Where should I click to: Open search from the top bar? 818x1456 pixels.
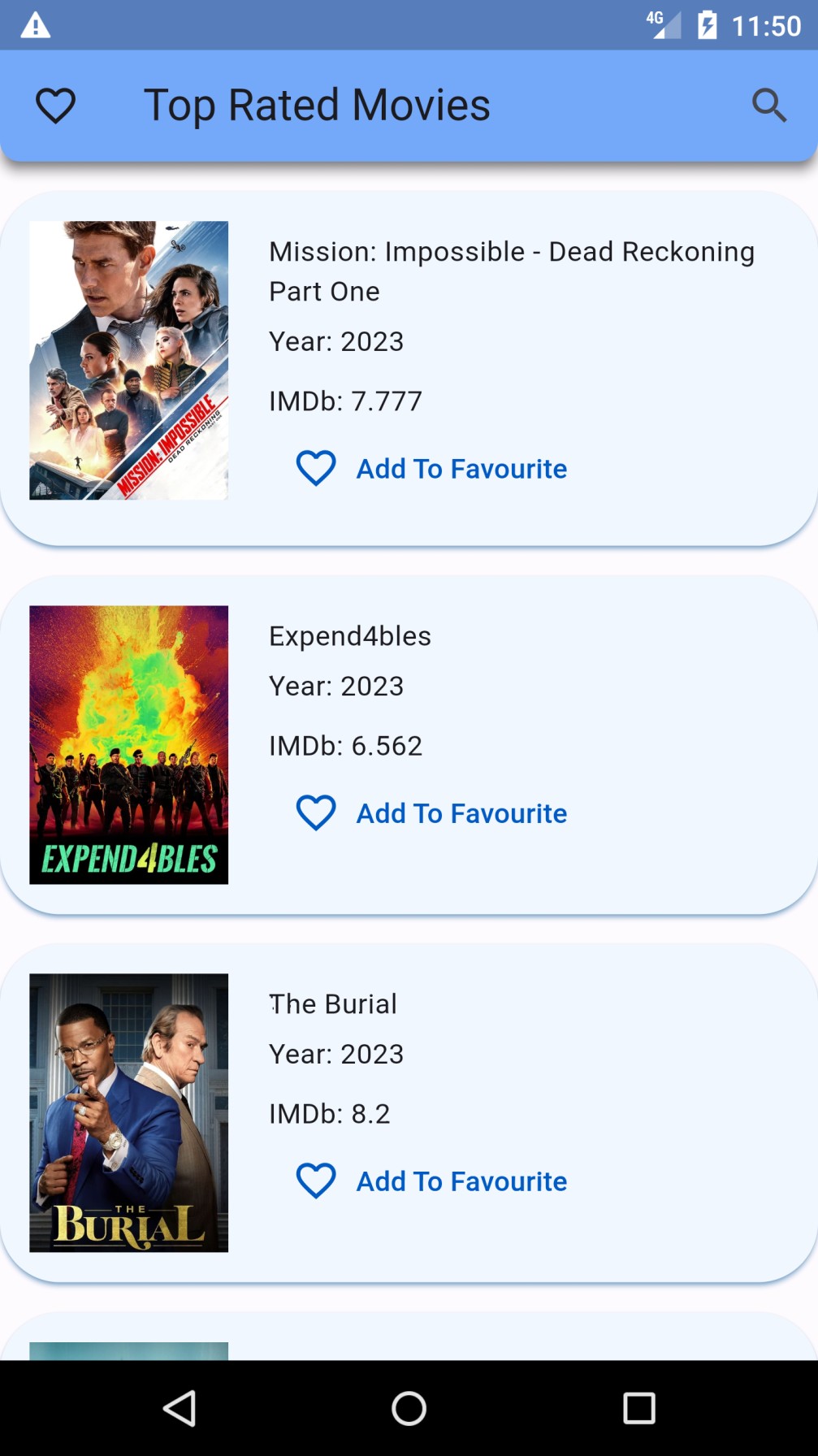click(768, 105)
